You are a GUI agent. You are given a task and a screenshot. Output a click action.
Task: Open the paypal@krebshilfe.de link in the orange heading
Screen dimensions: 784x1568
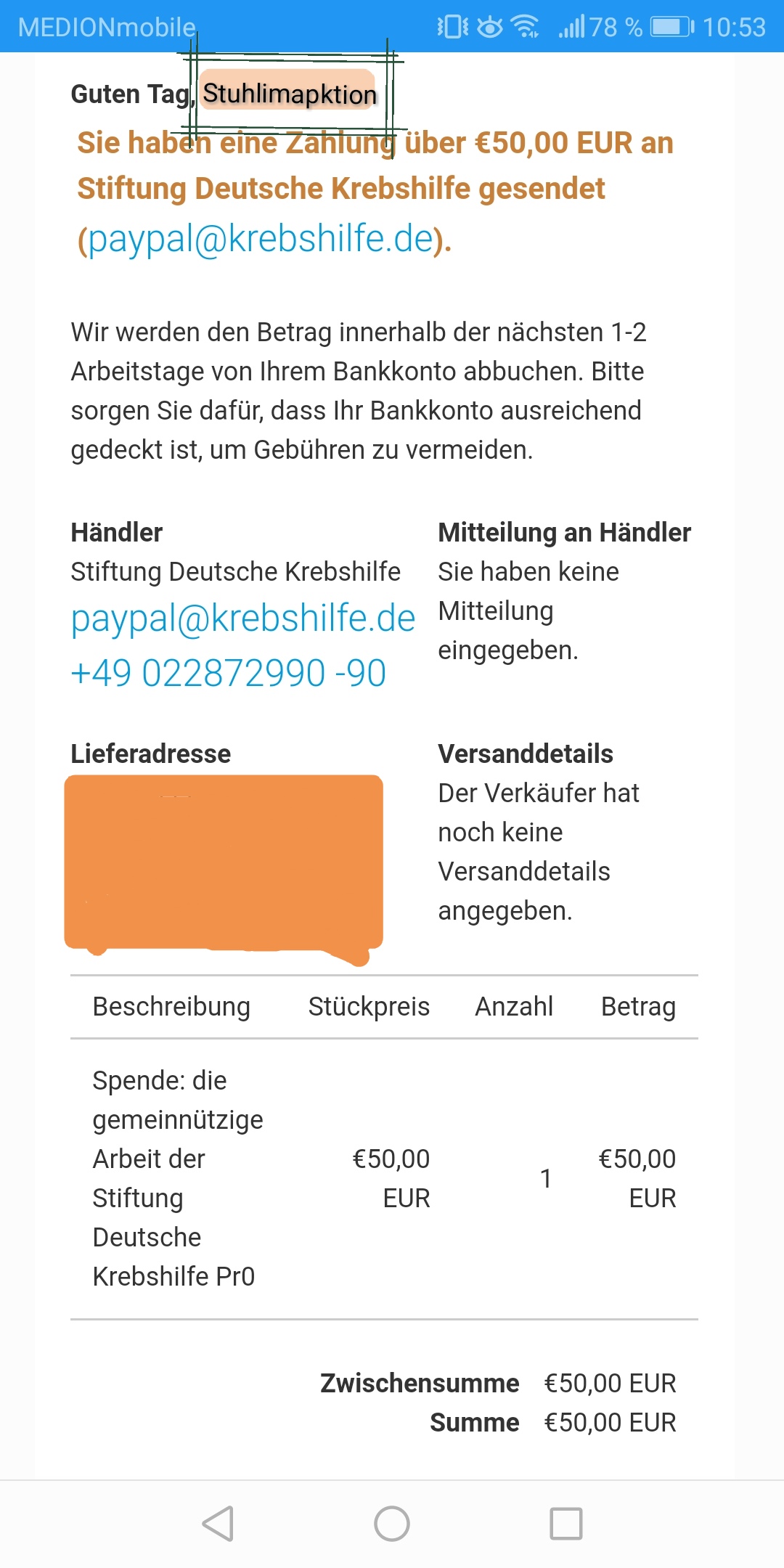tap(261, 239)
